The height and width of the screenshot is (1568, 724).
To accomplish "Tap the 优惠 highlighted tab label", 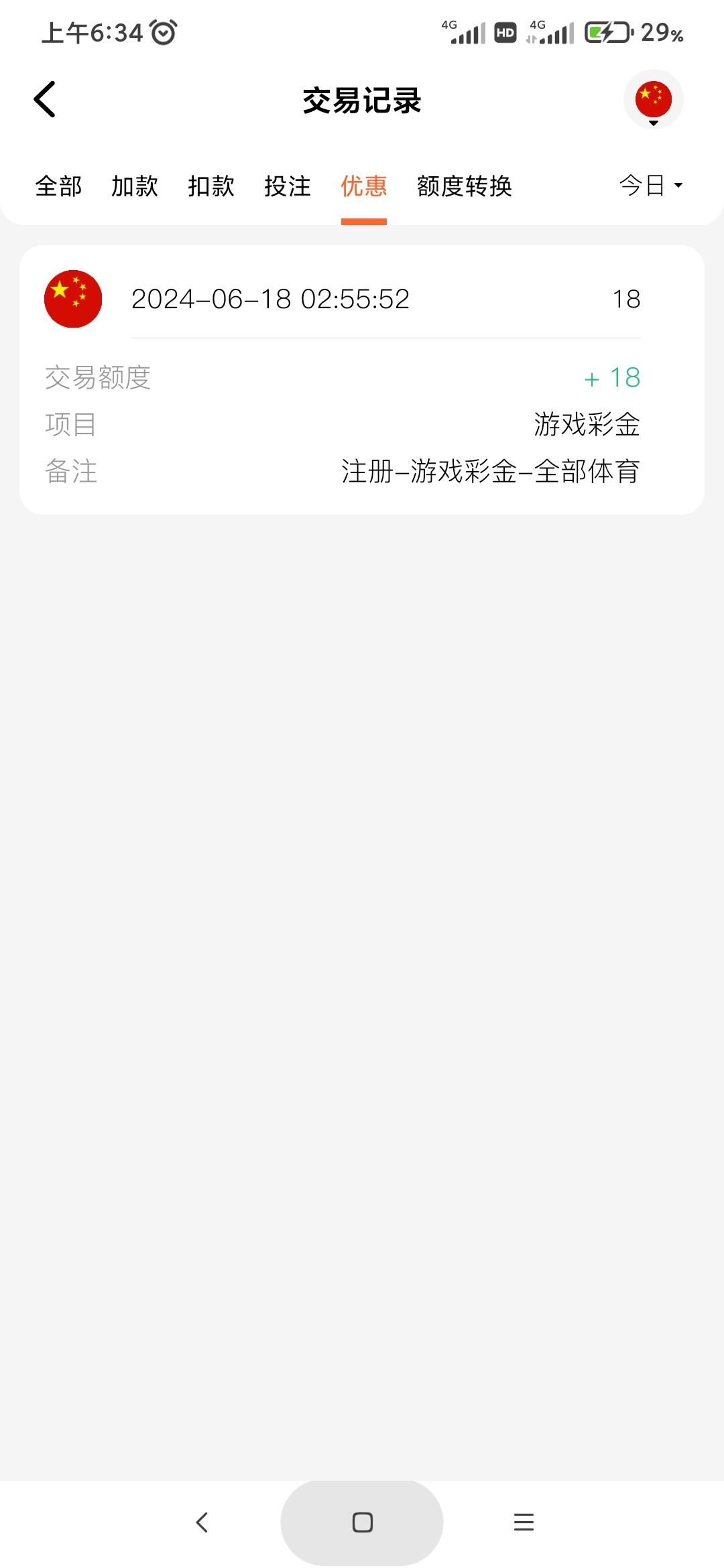I will (x=363, y=187).
